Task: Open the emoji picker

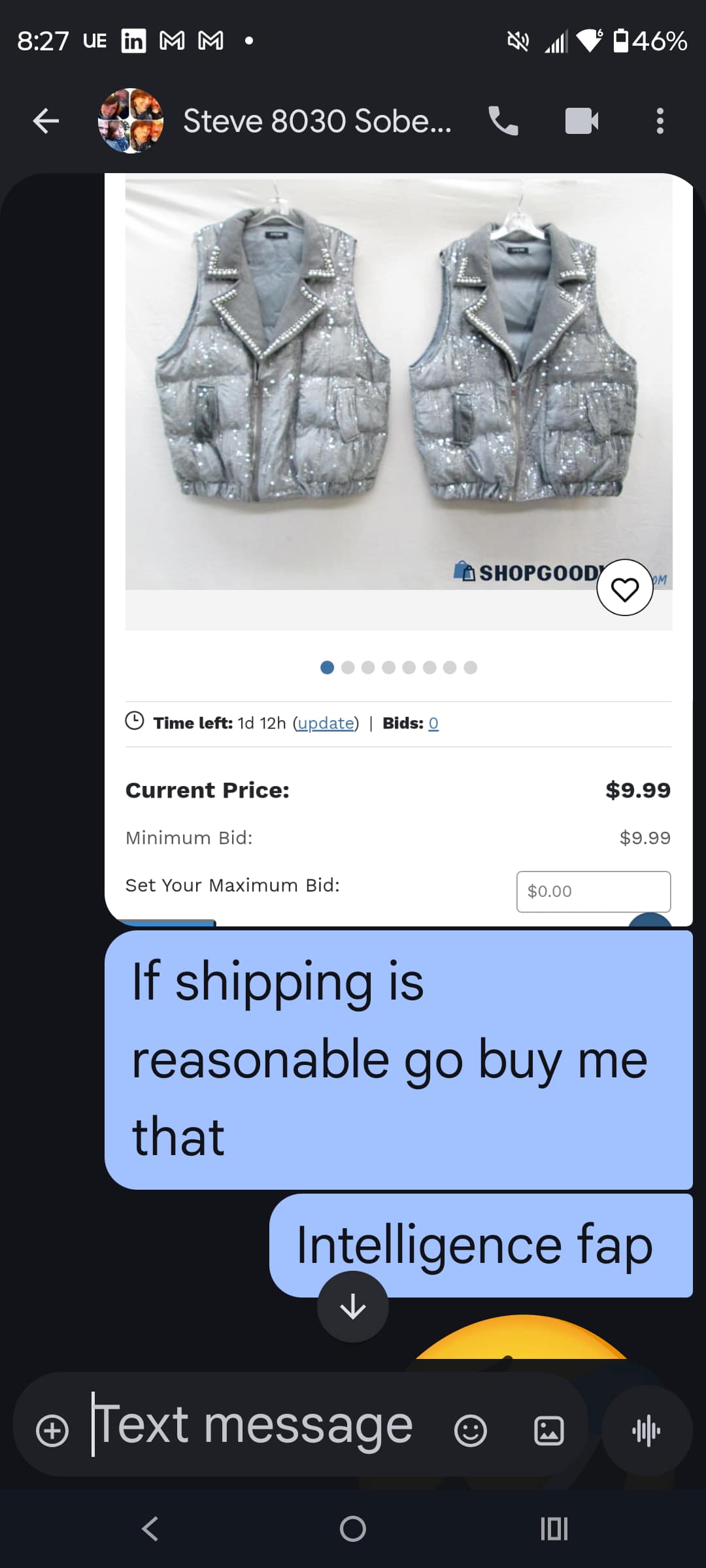Action: coord(470,1431)
